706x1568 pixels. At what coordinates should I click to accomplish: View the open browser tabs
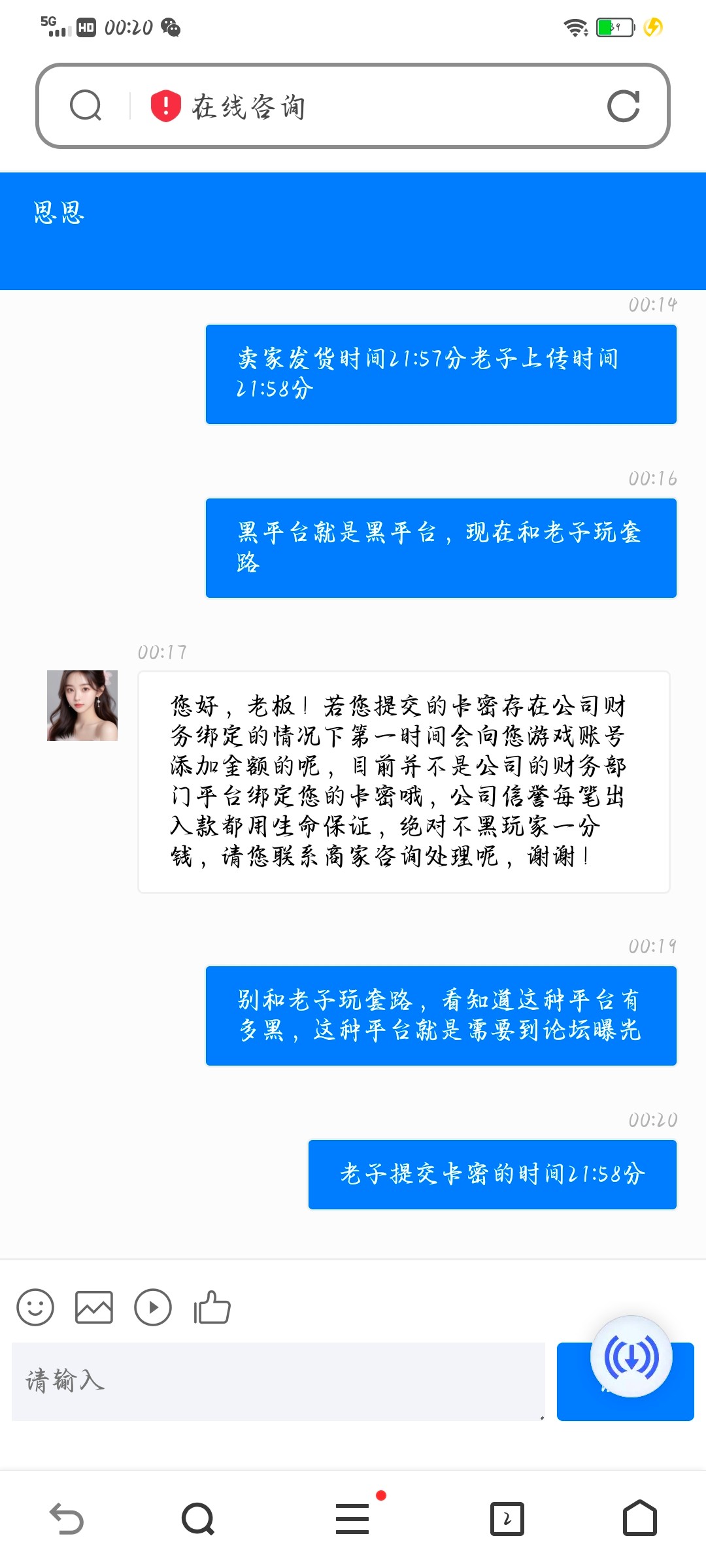coord(507,1518)
